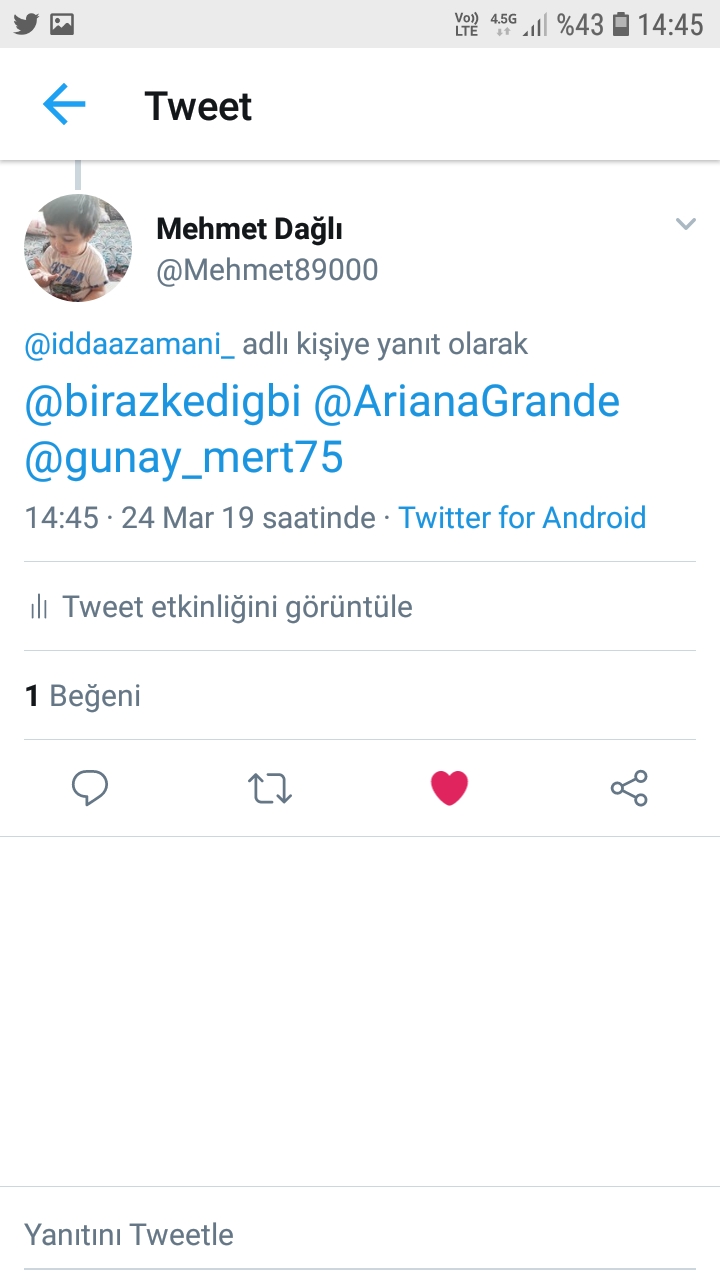Screen dimensions: 720x1280
Task: Open the 1 Beğeni likes list
Action: click(x=83, y=696)
